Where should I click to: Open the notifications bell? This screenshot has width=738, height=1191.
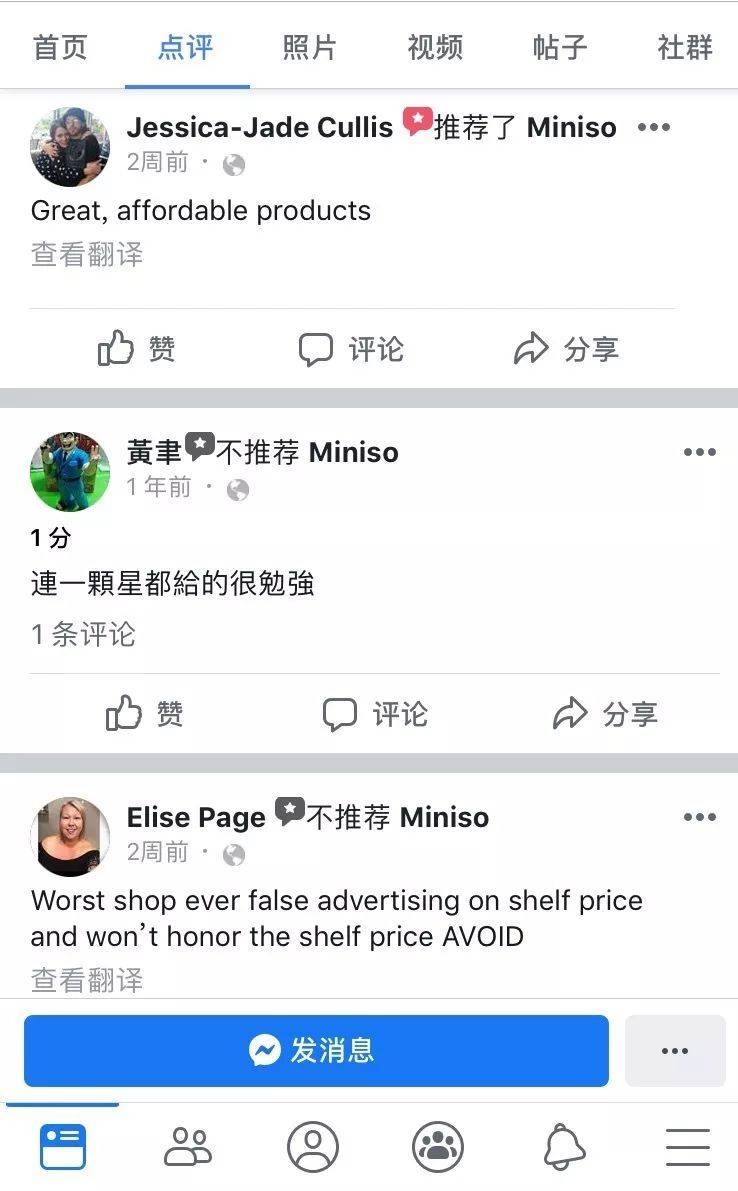[x=564, y=1147]
